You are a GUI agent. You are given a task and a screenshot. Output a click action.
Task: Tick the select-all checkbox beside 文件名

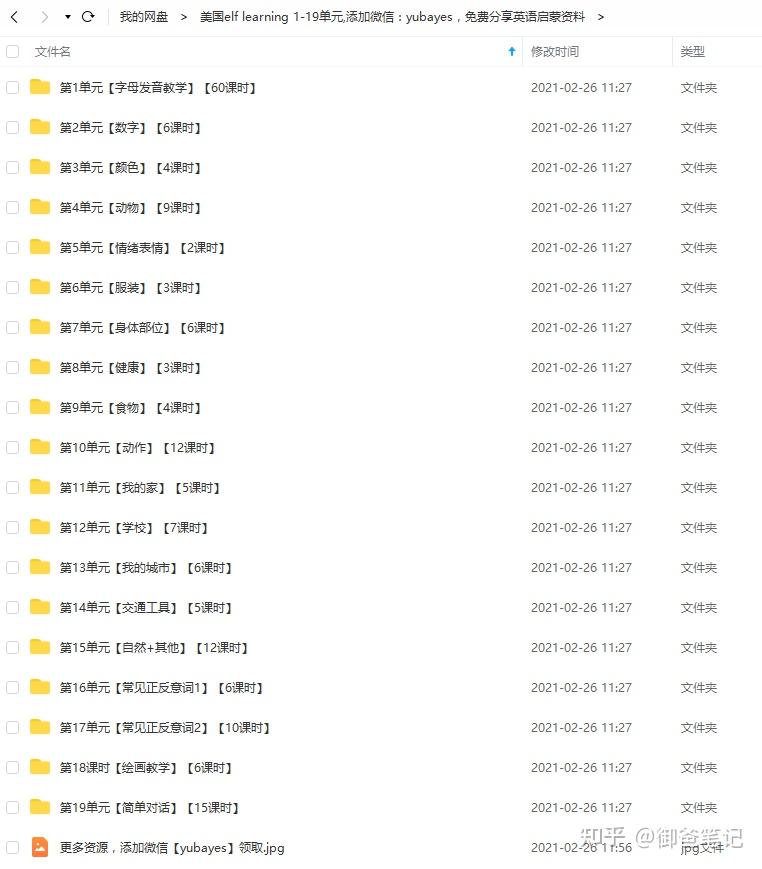pyautogui.click(x=13, y=52)
